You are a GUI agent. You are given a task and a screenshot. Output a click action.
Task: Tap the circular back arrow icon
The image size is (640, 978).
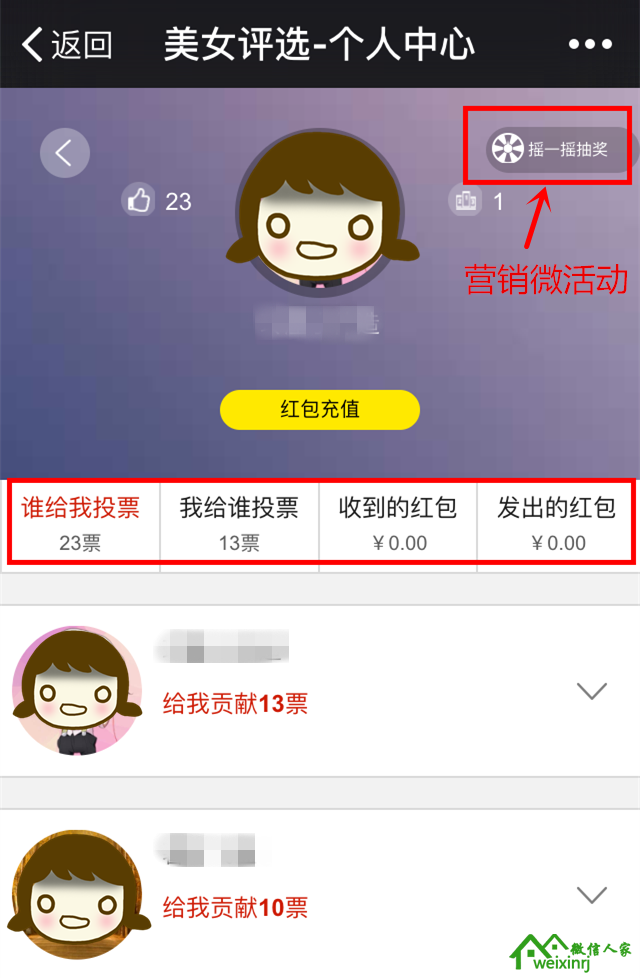tap(65, 153)
